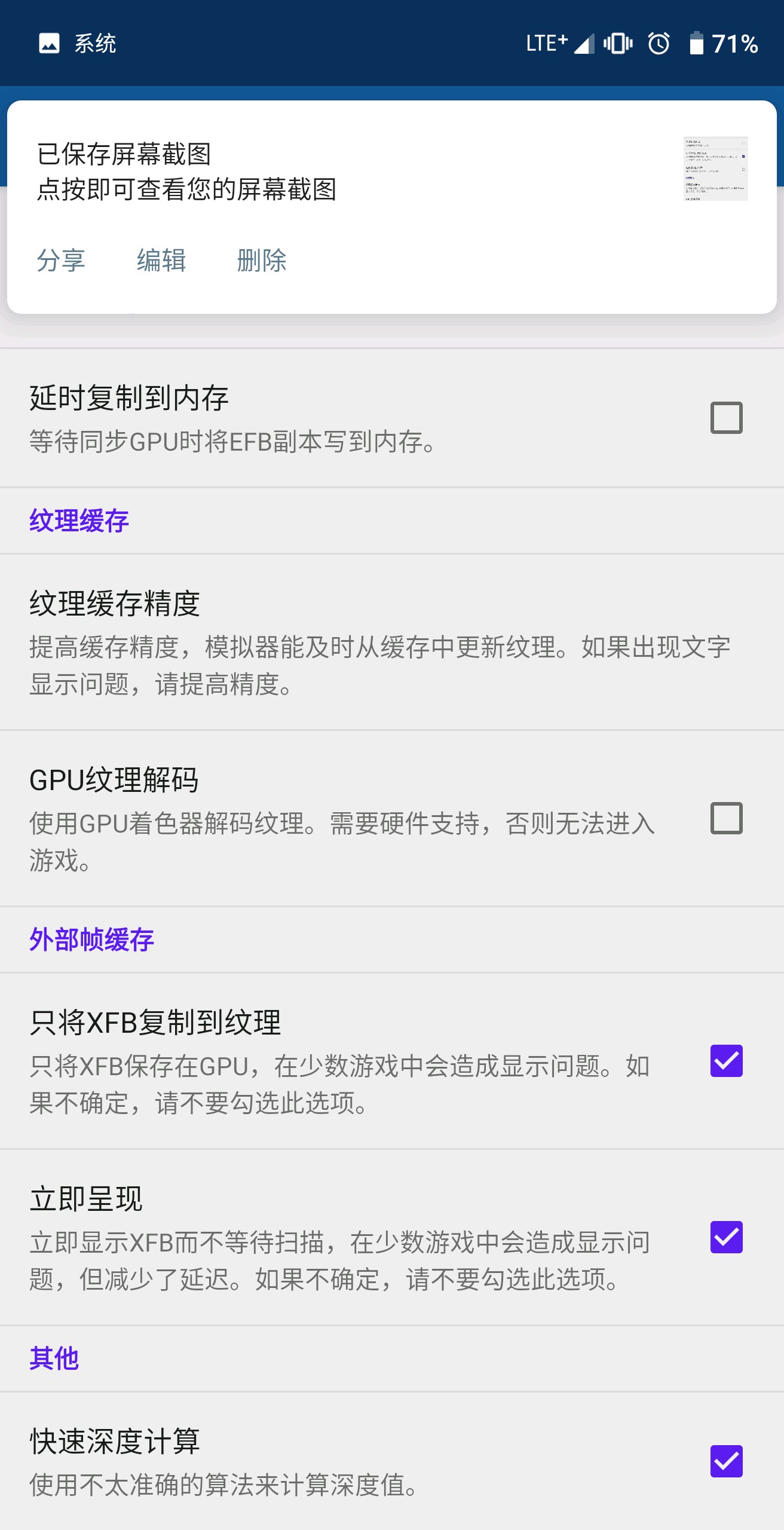This screenshot has height=1530, width=784.
Task: Tap 分享 to share the saved screenshot
Action: point(61,261)
